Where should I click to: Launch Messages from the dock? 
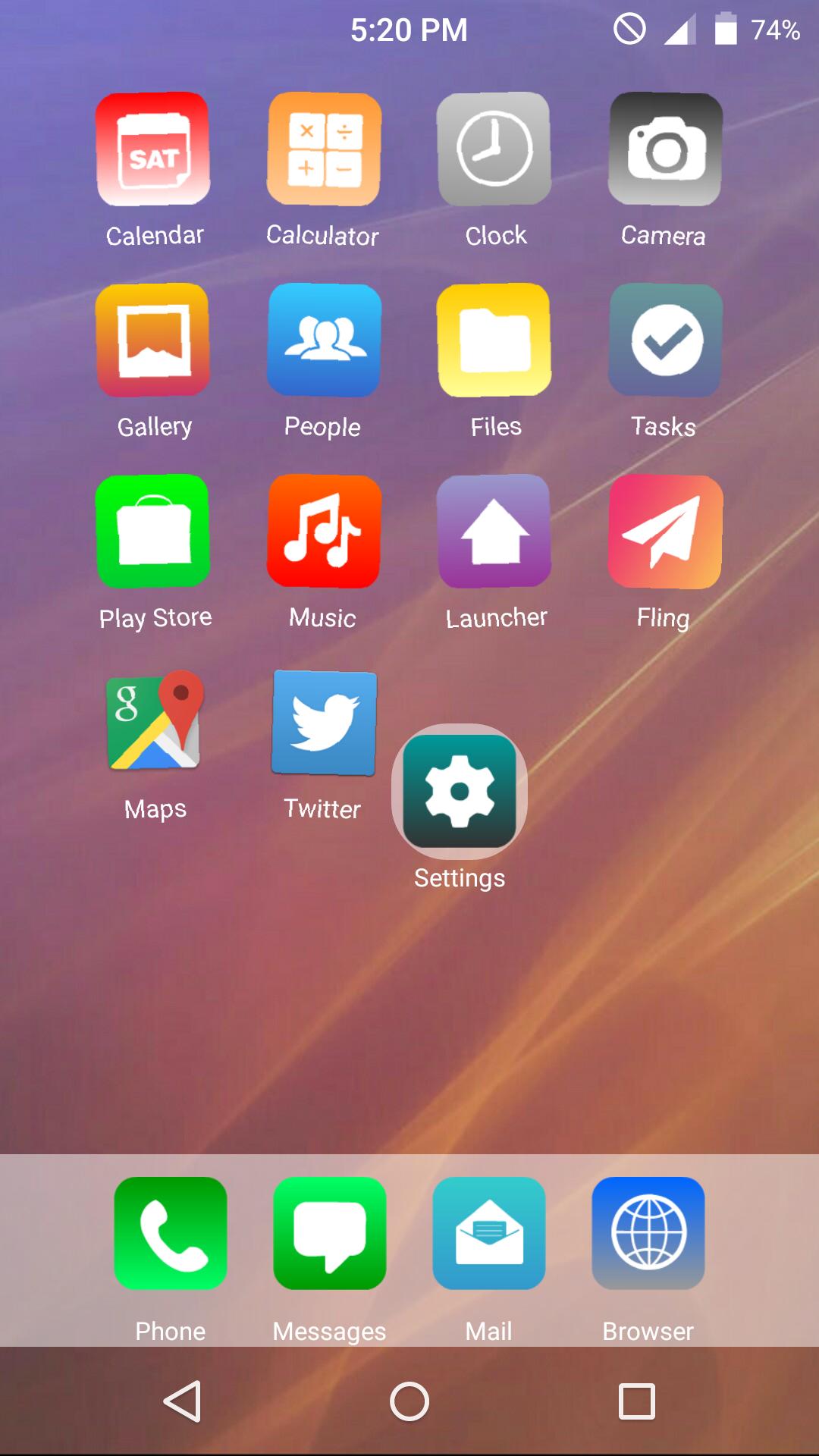330,1233
